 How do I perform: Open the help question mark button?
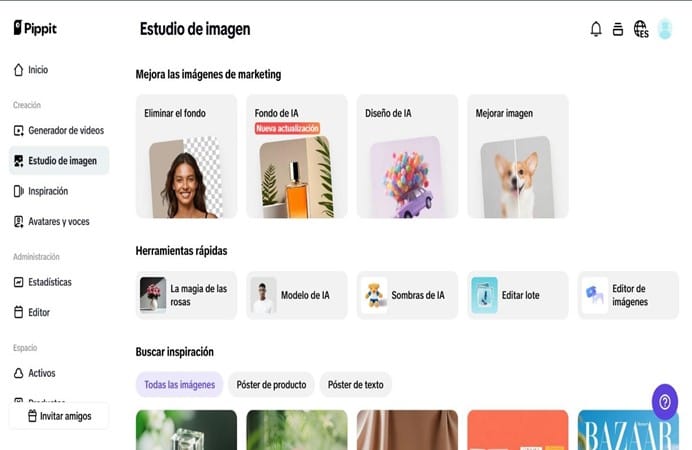click(x=665, y=402)
